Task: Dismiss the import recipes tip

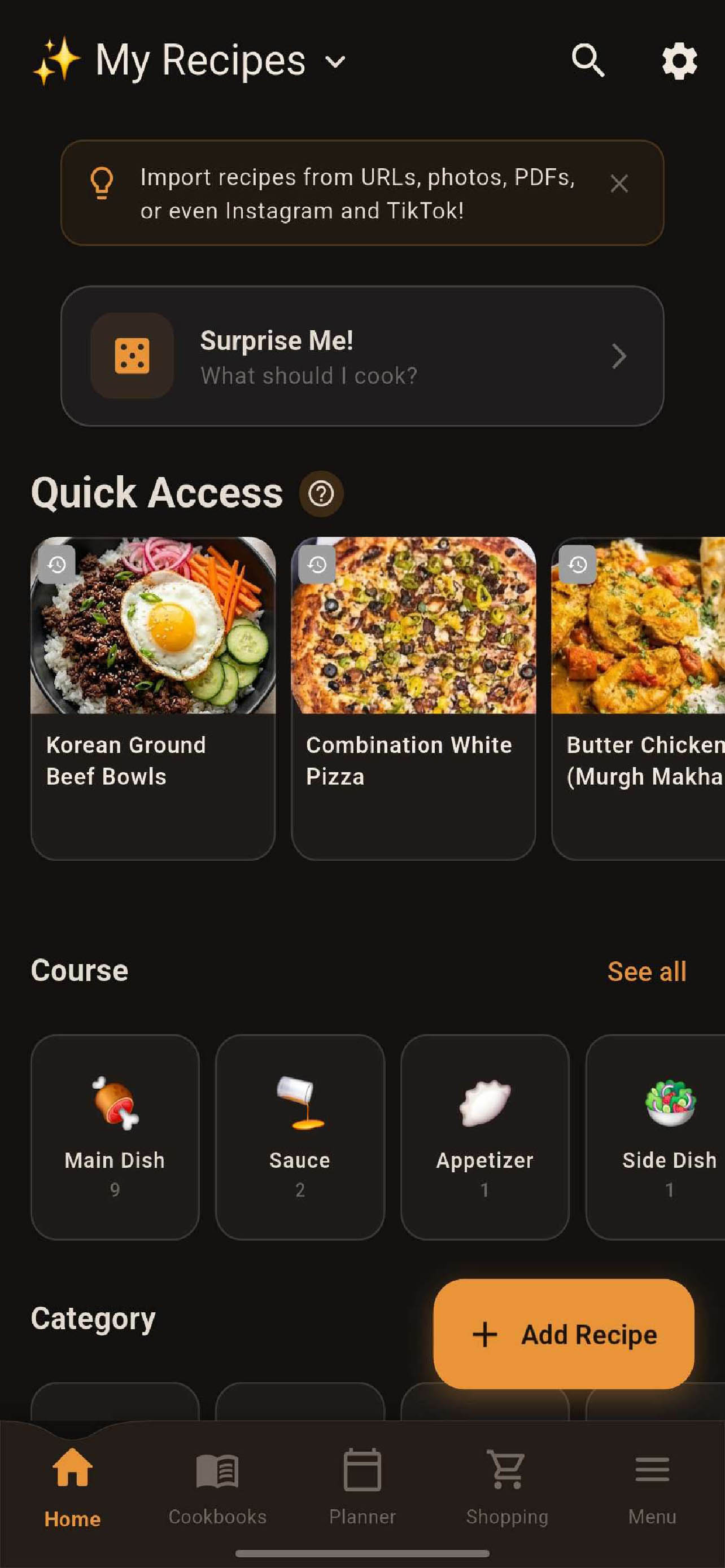Action: click(x=619, y=183)
